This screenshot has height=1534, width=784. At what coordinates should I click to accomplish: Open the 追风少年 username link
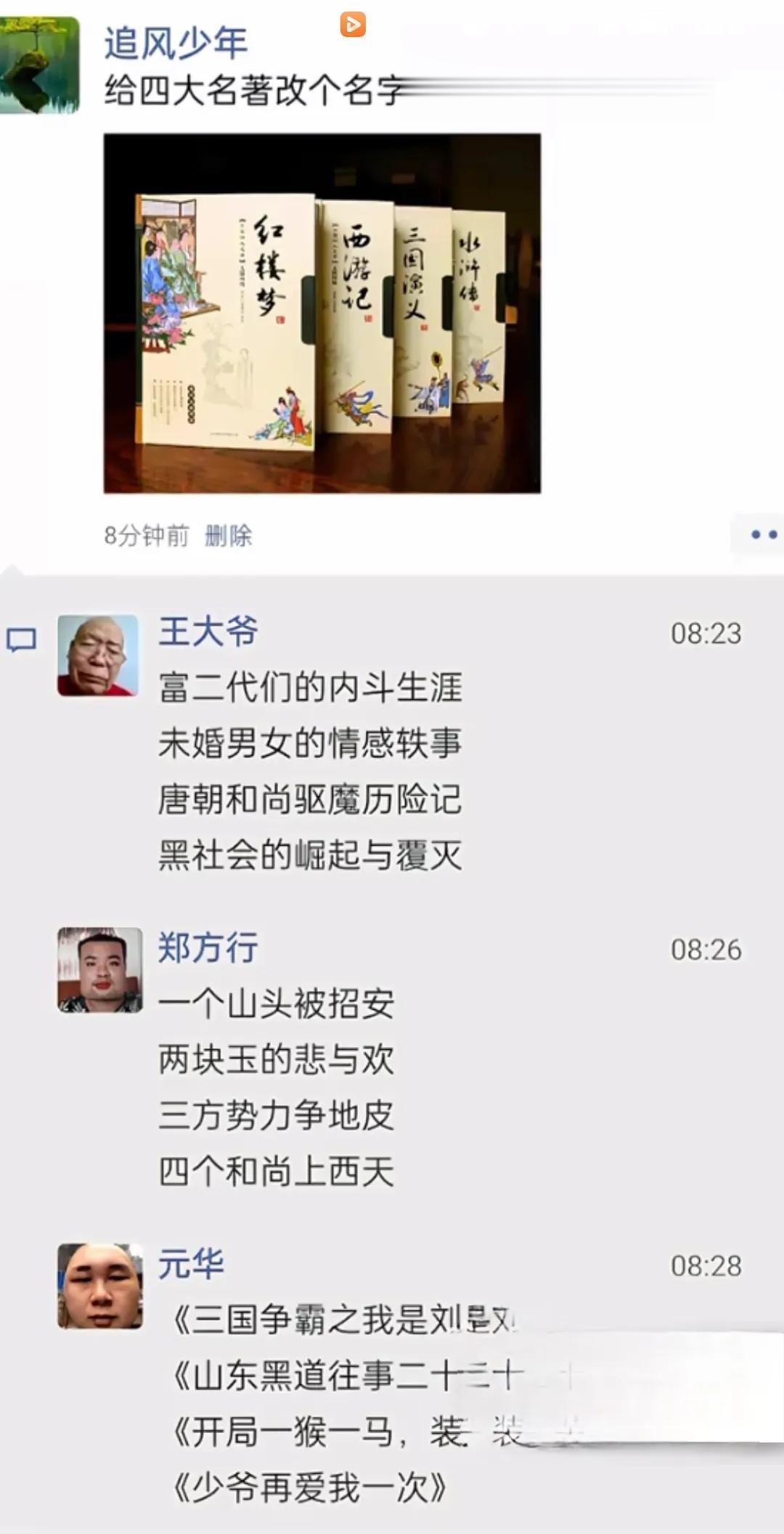tap(176, 43)
